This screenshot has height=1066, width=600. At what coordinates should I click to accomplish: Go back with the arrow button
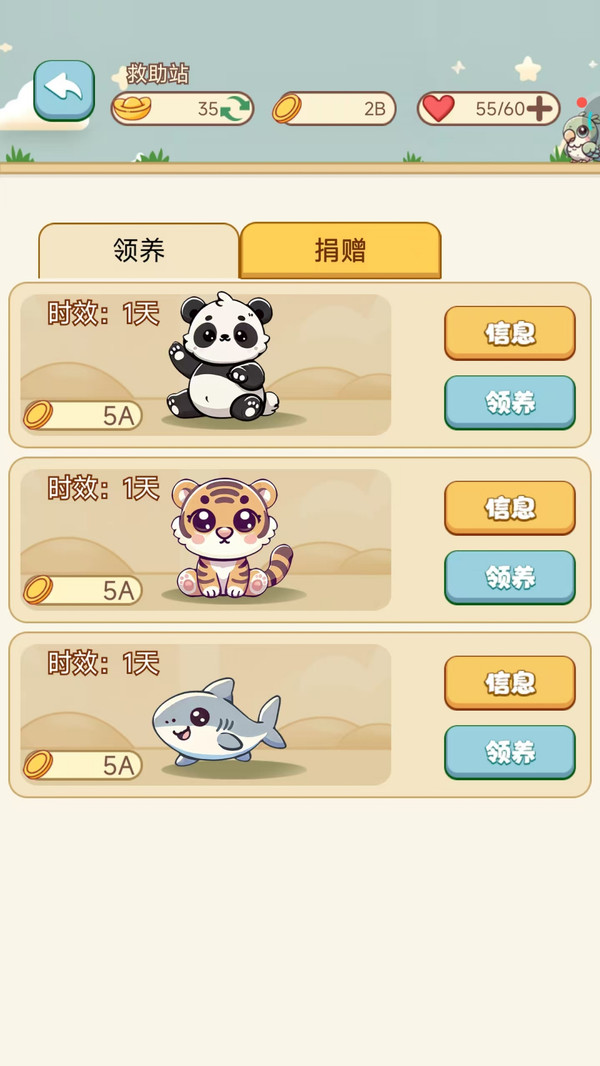coord(64,90)
